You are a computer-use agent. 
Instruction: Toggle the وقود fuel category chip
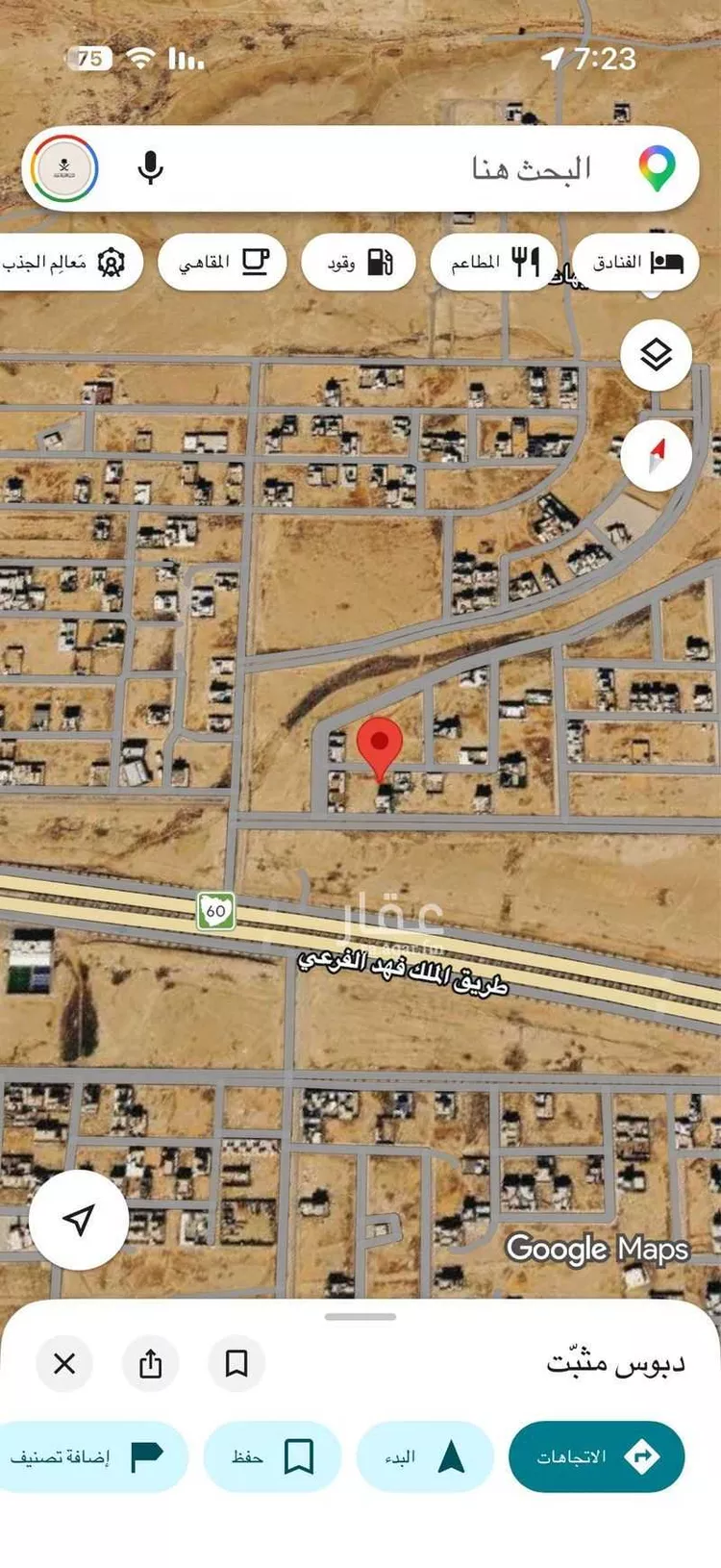pyautogui.click(x=357, y=261)
